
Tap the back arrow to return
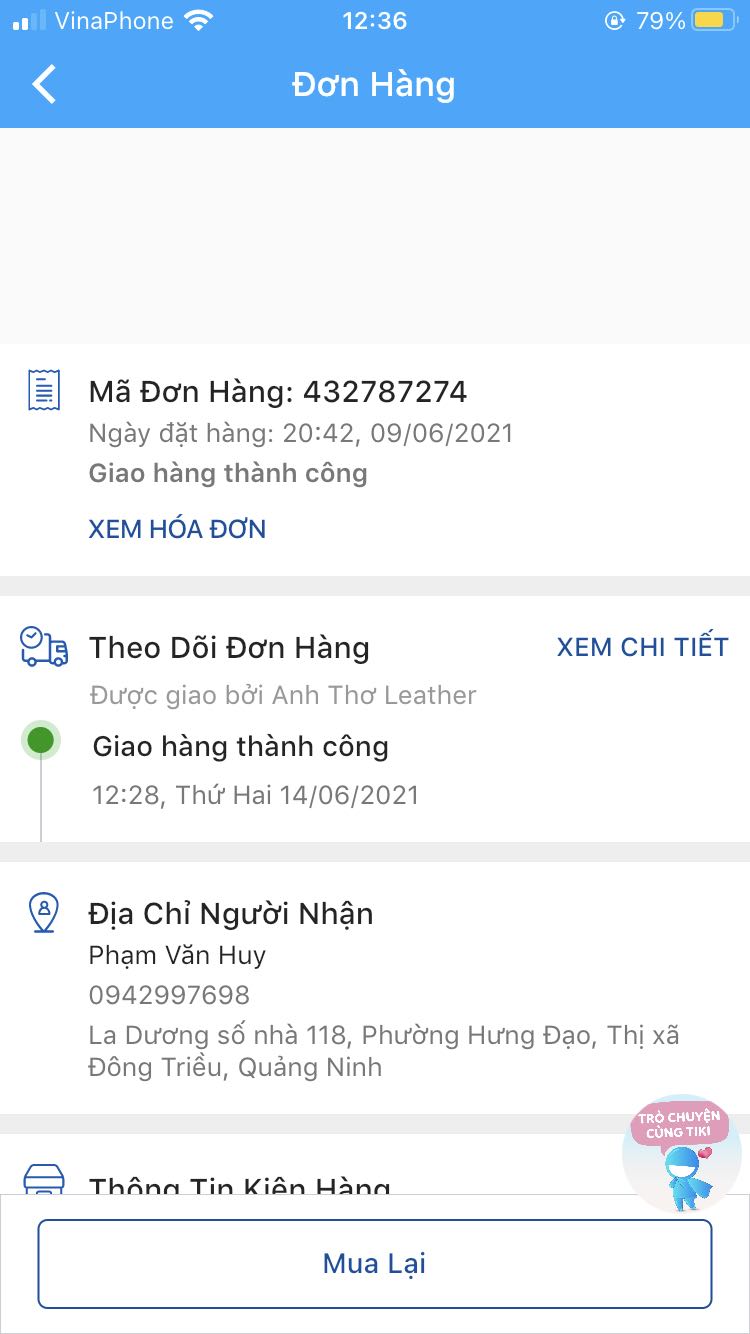tap(42, 85)
